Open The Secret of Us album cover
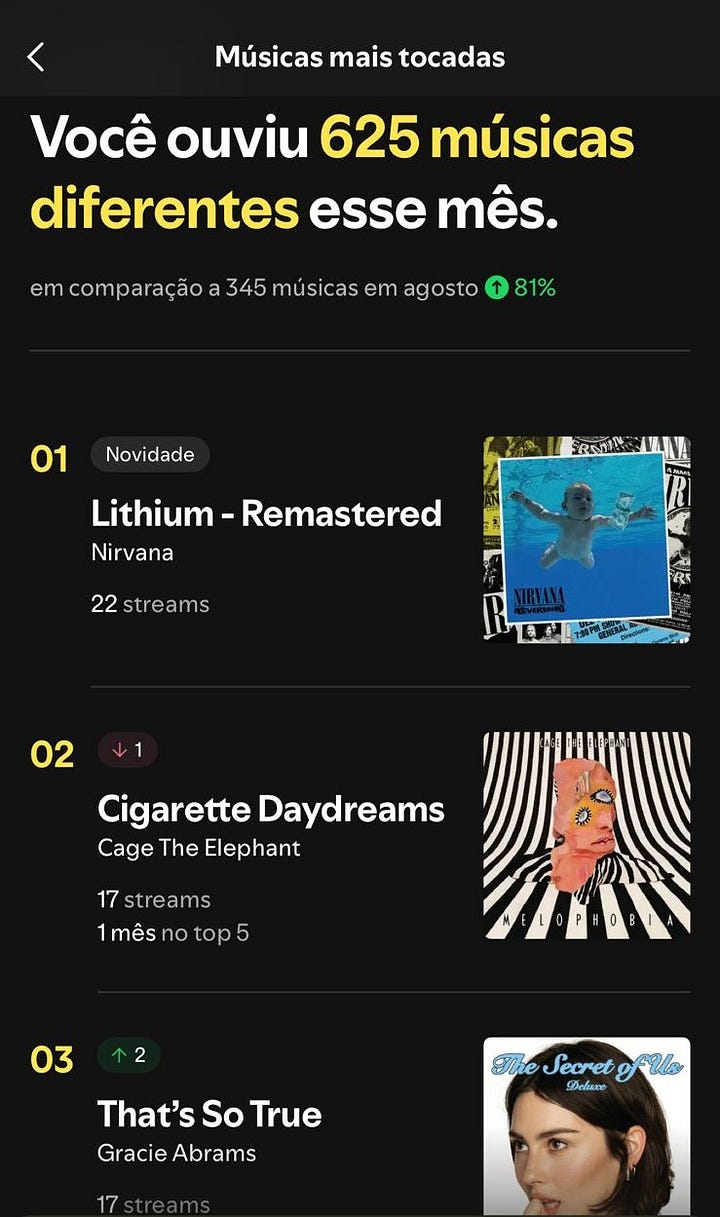Screen dimensions: 720x1217 (x=587, y=1127)
